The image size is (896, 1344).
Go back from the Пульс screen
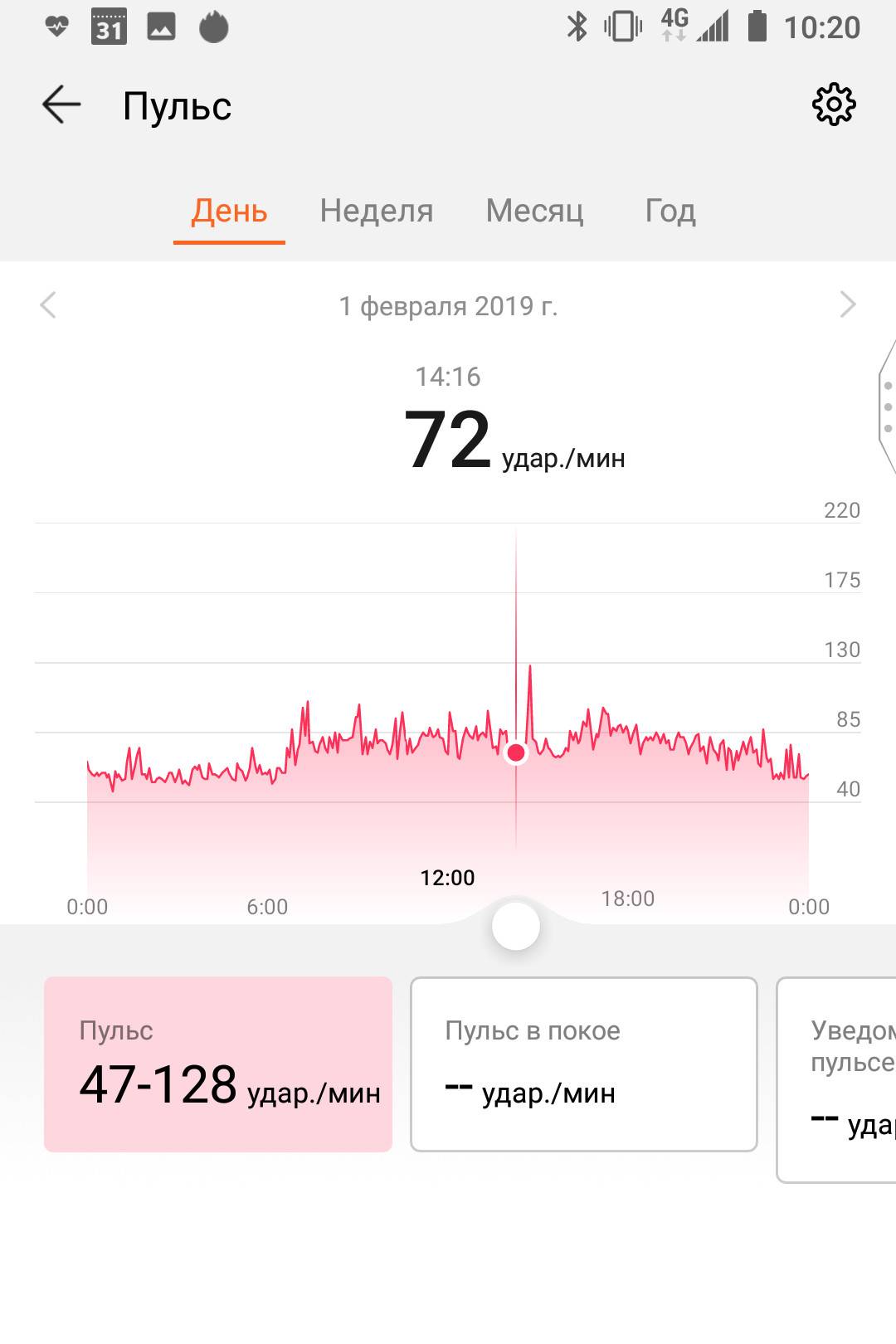tap(61, 105)
